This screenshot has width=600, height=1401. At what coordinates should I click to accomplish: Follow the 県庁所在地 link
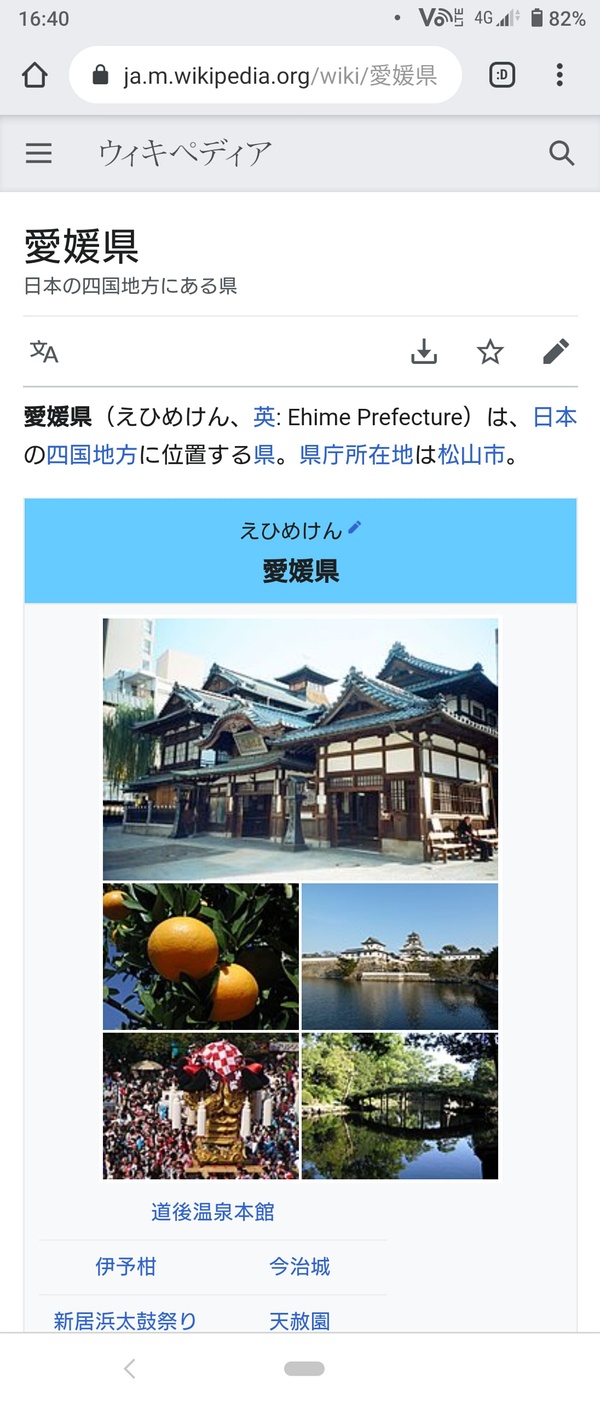[356, 455]
